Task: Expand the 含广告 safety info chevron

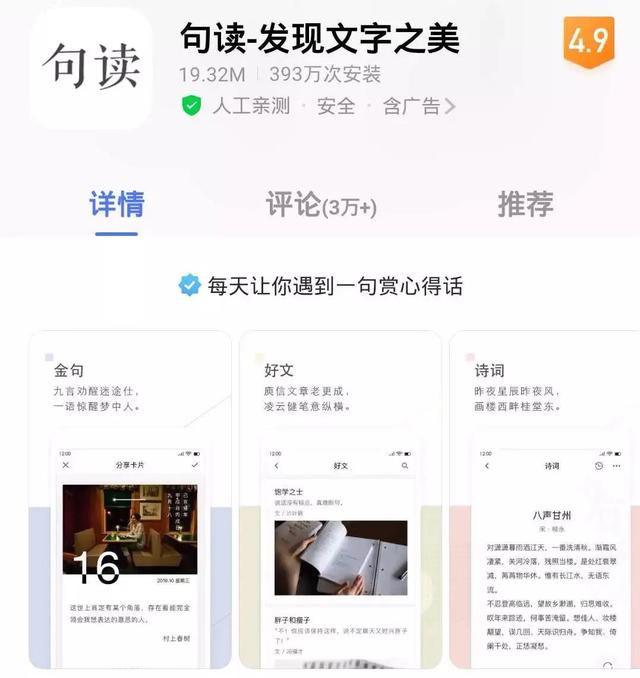Action: point(450,106)
